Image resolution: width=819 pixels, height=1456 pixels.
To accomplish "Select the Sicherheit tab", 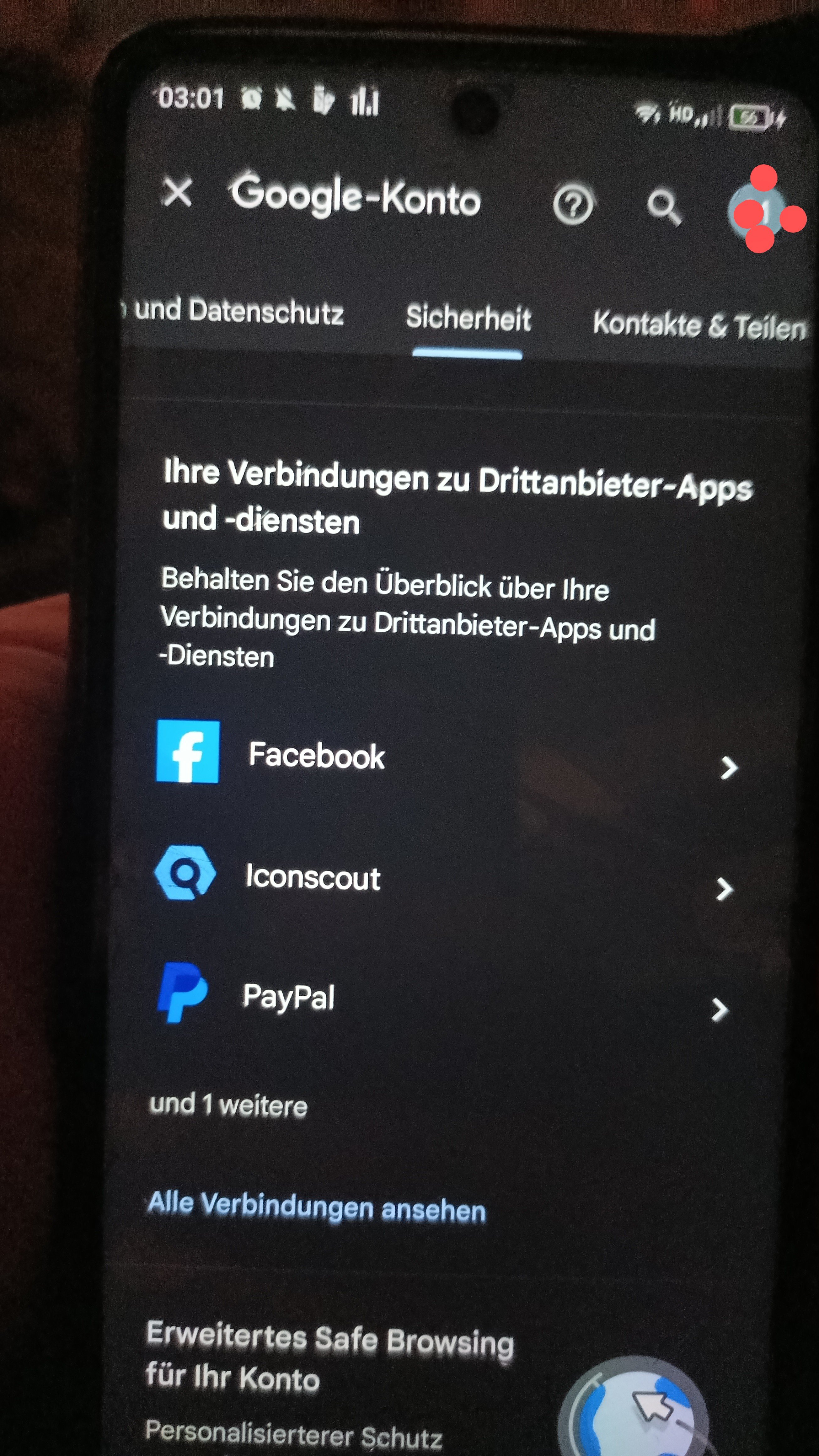I will [468, 318].
